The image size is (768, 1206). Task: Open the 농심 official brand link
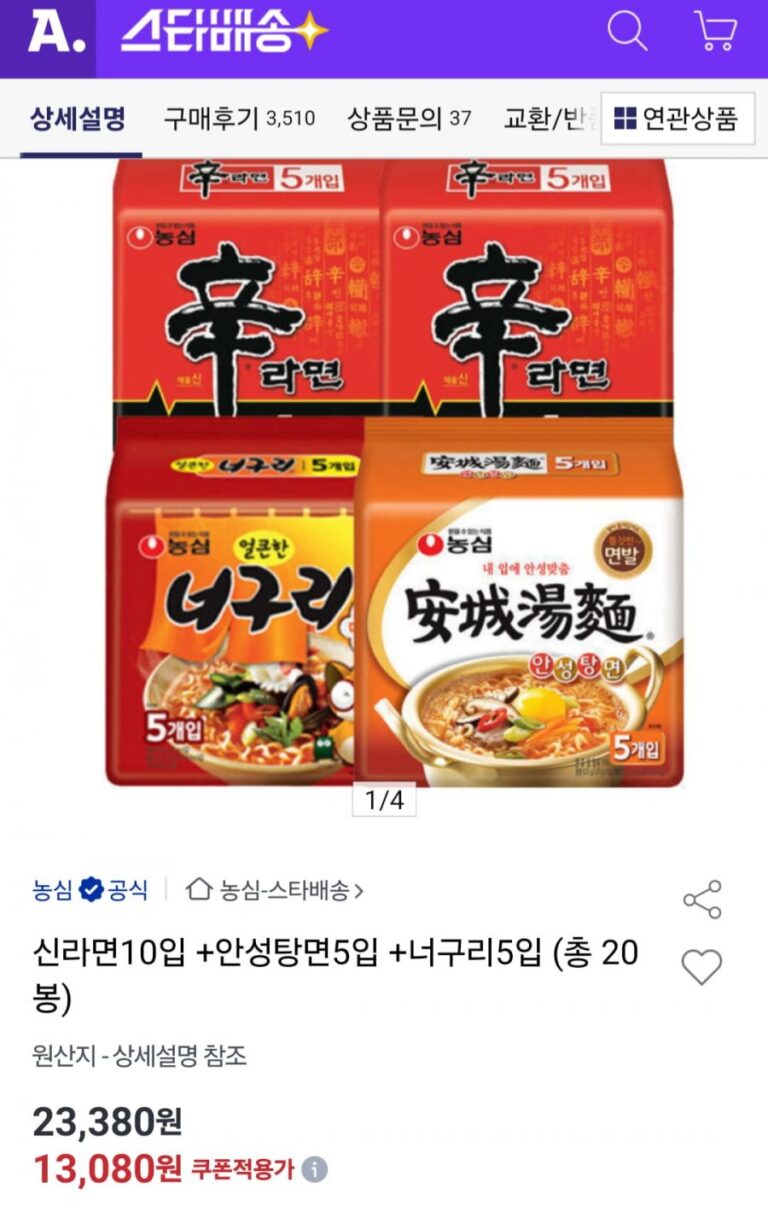[x=90, y=889]
